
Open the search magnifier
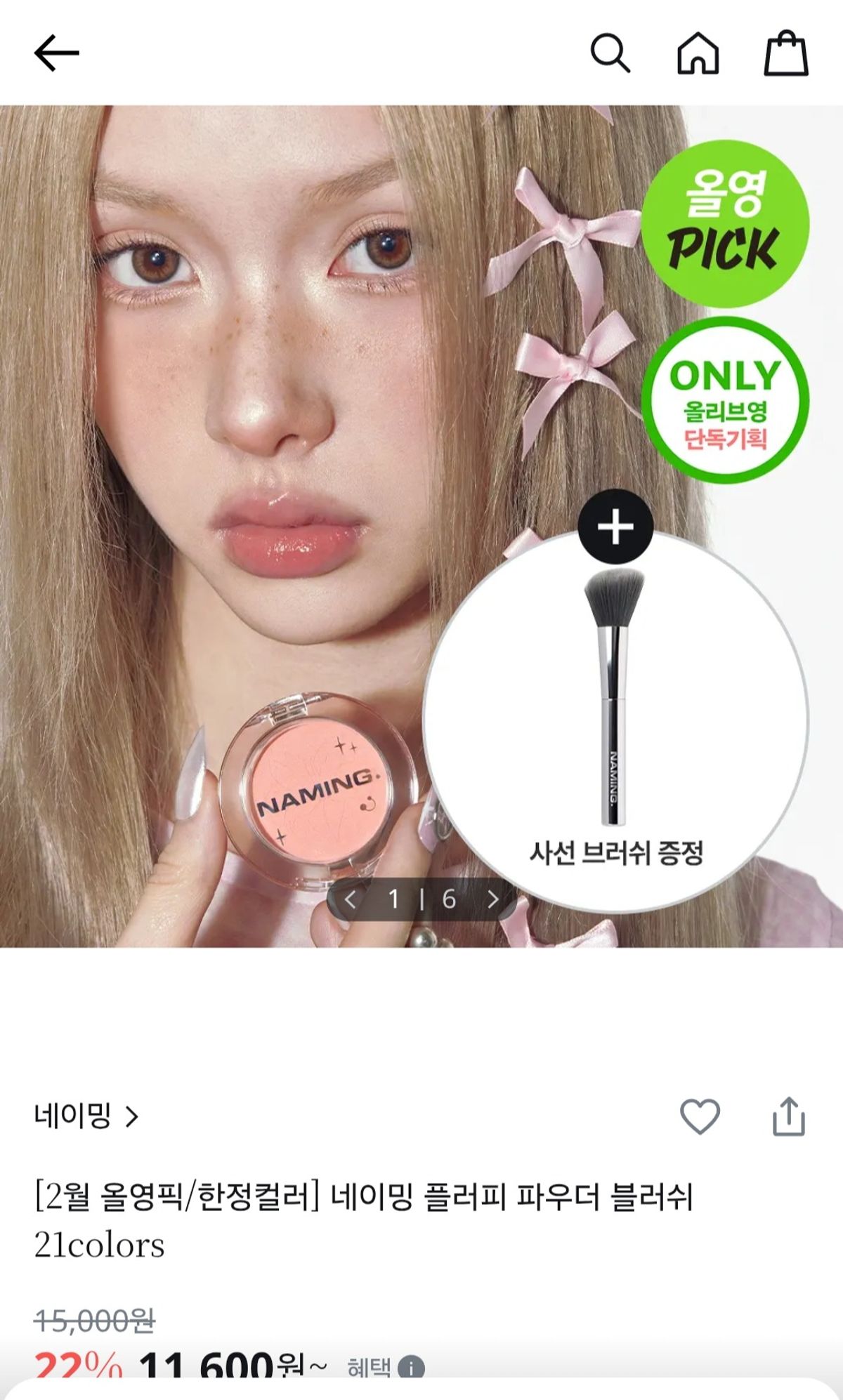click(609, 53)
